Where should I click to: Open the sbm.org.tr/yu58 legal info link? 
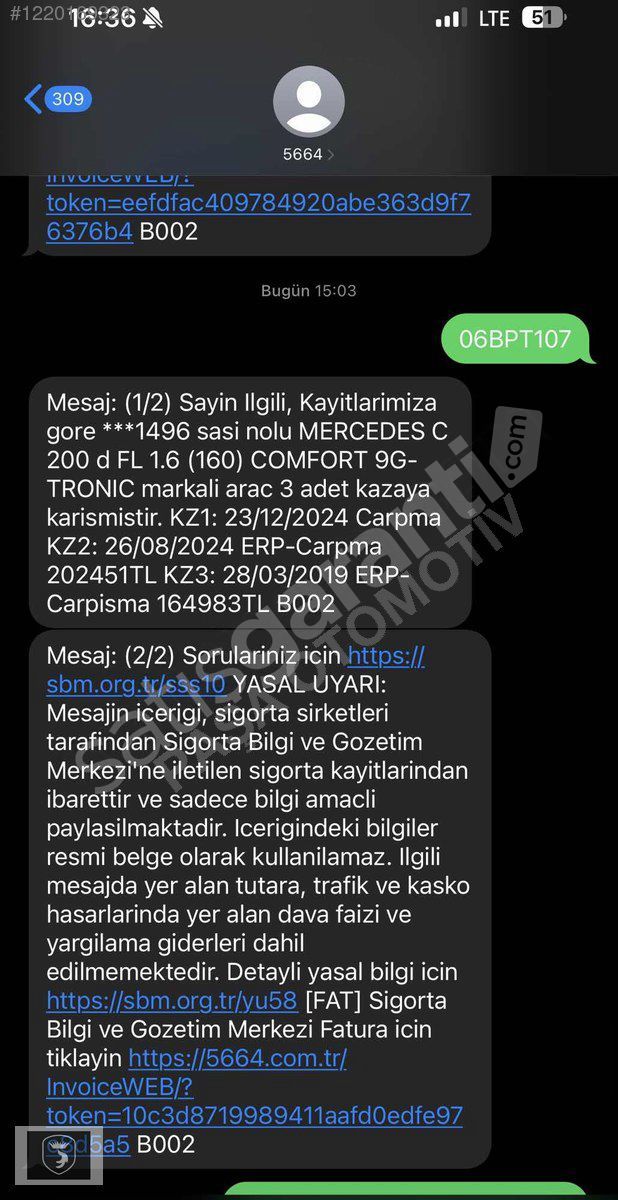click(172, 1000)
